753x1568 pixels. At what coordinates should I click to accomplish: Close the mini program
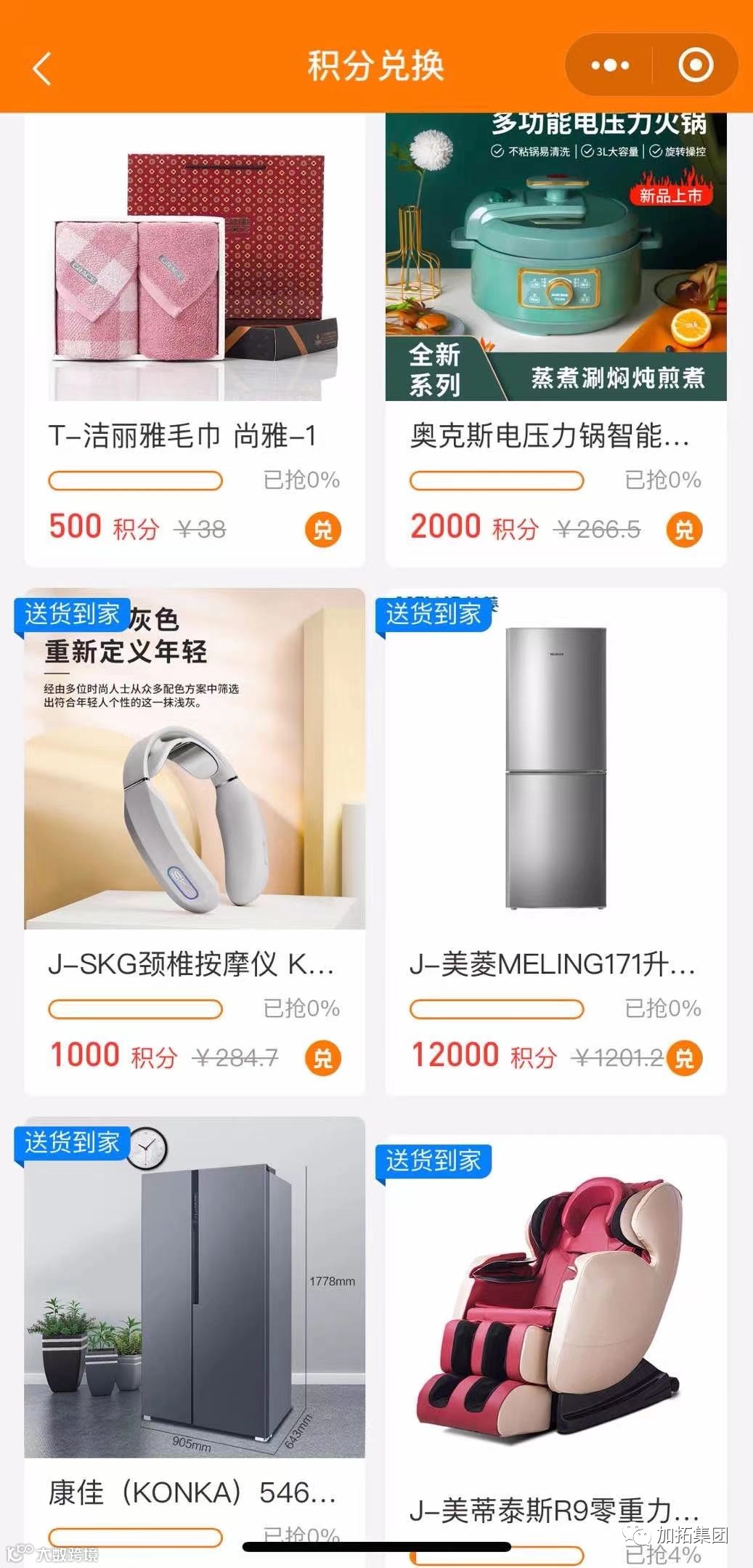click(x=695, y=65)
